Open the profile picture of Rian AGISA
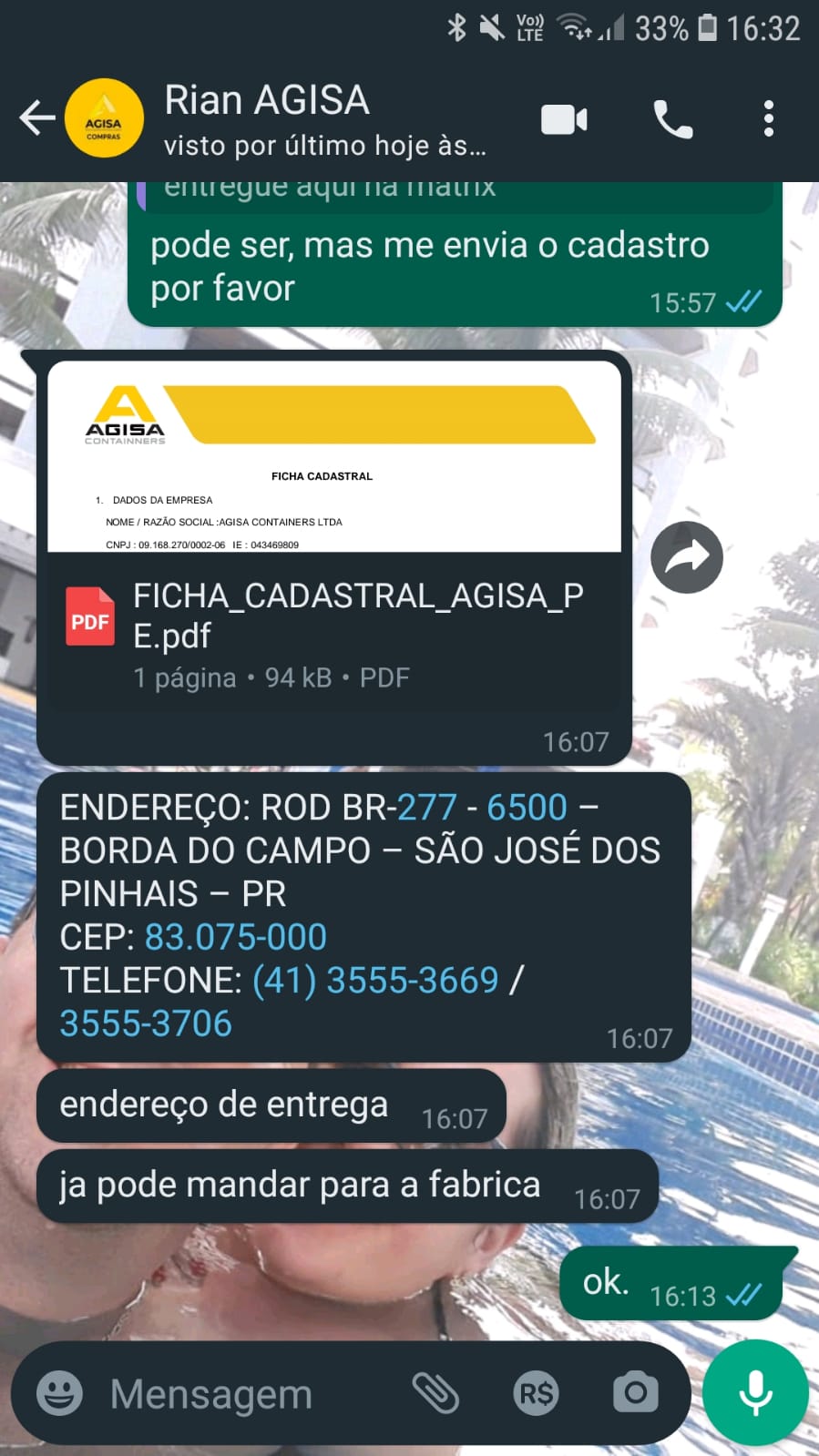The height and width of the screenshot is (1456, 819). pyautogui.click(x=104, y=119)
